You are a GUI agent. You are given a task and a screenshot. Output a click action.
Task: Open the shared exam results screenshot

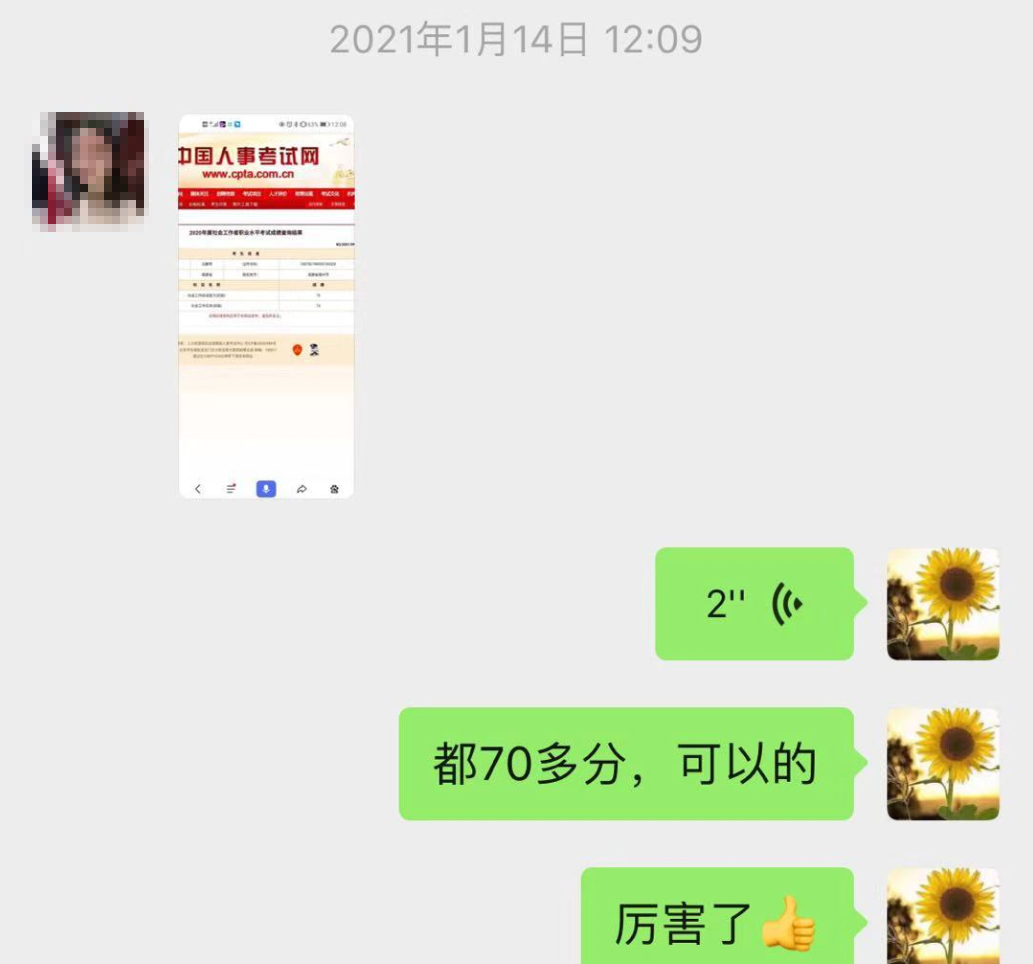(x=266, y=306)
